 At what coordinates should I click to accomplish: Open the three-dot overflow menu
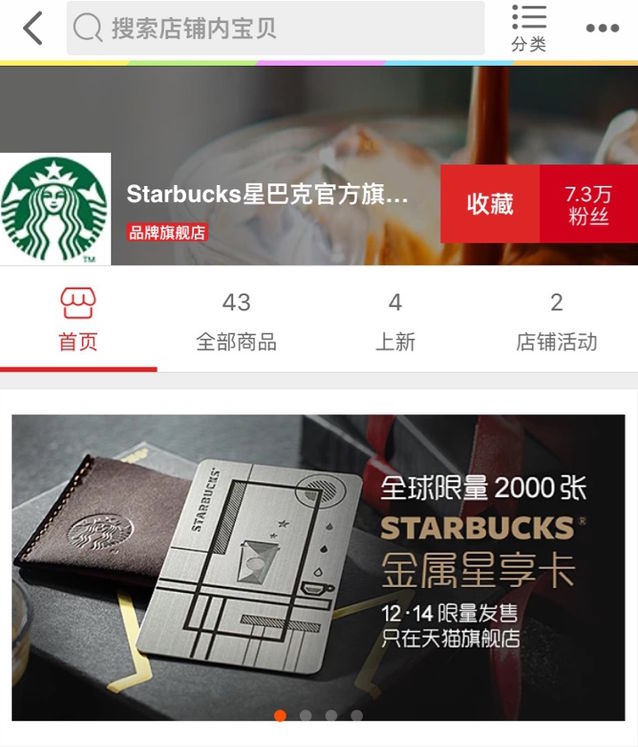(602, 28)
